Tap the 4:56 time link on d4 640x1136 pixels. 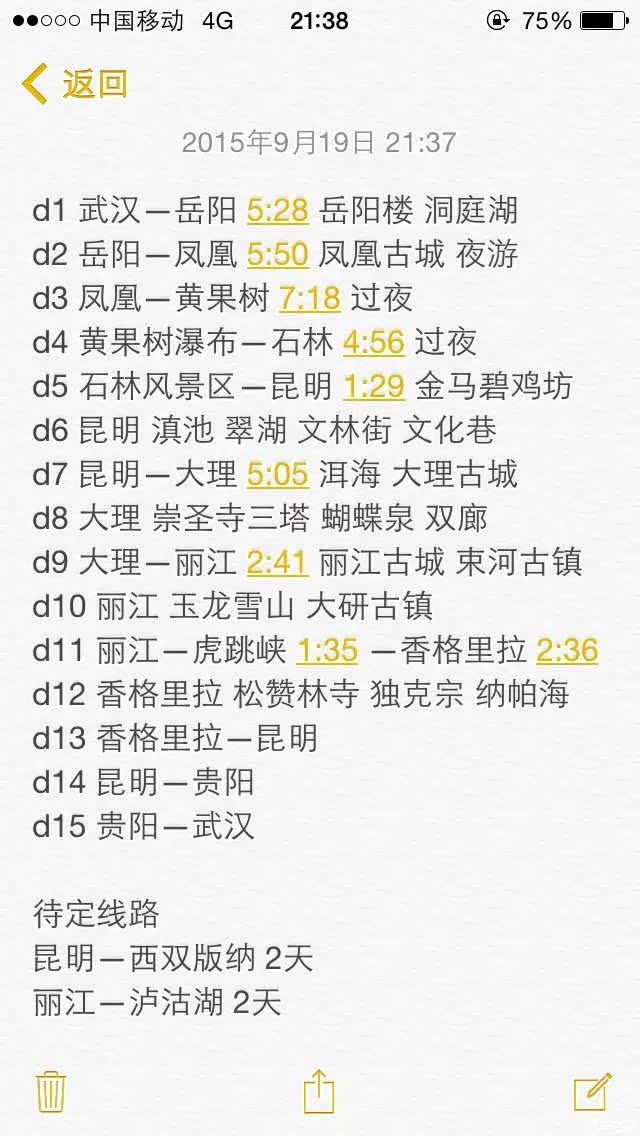click(x=373, y=342)
